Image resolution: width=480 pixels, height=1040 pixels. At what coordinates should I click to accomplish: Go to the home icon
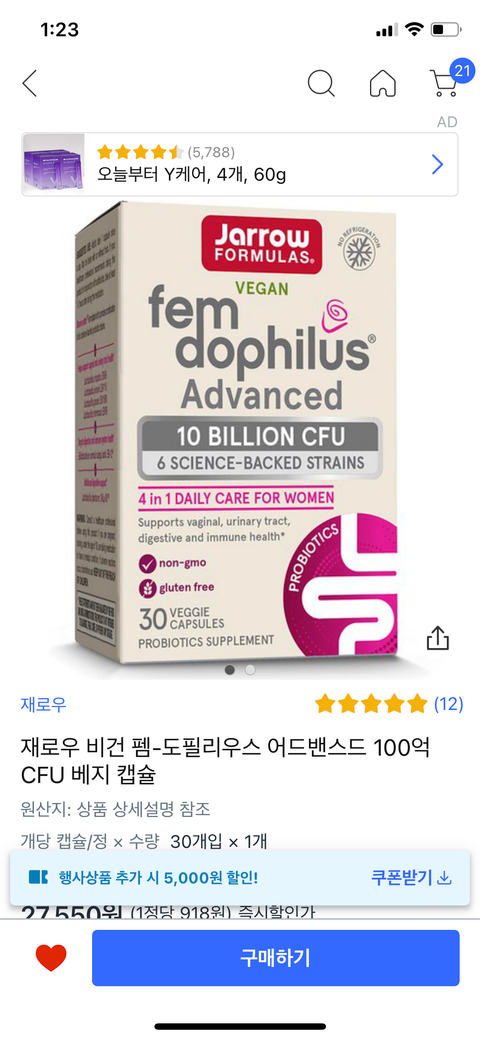coord(383,84)
